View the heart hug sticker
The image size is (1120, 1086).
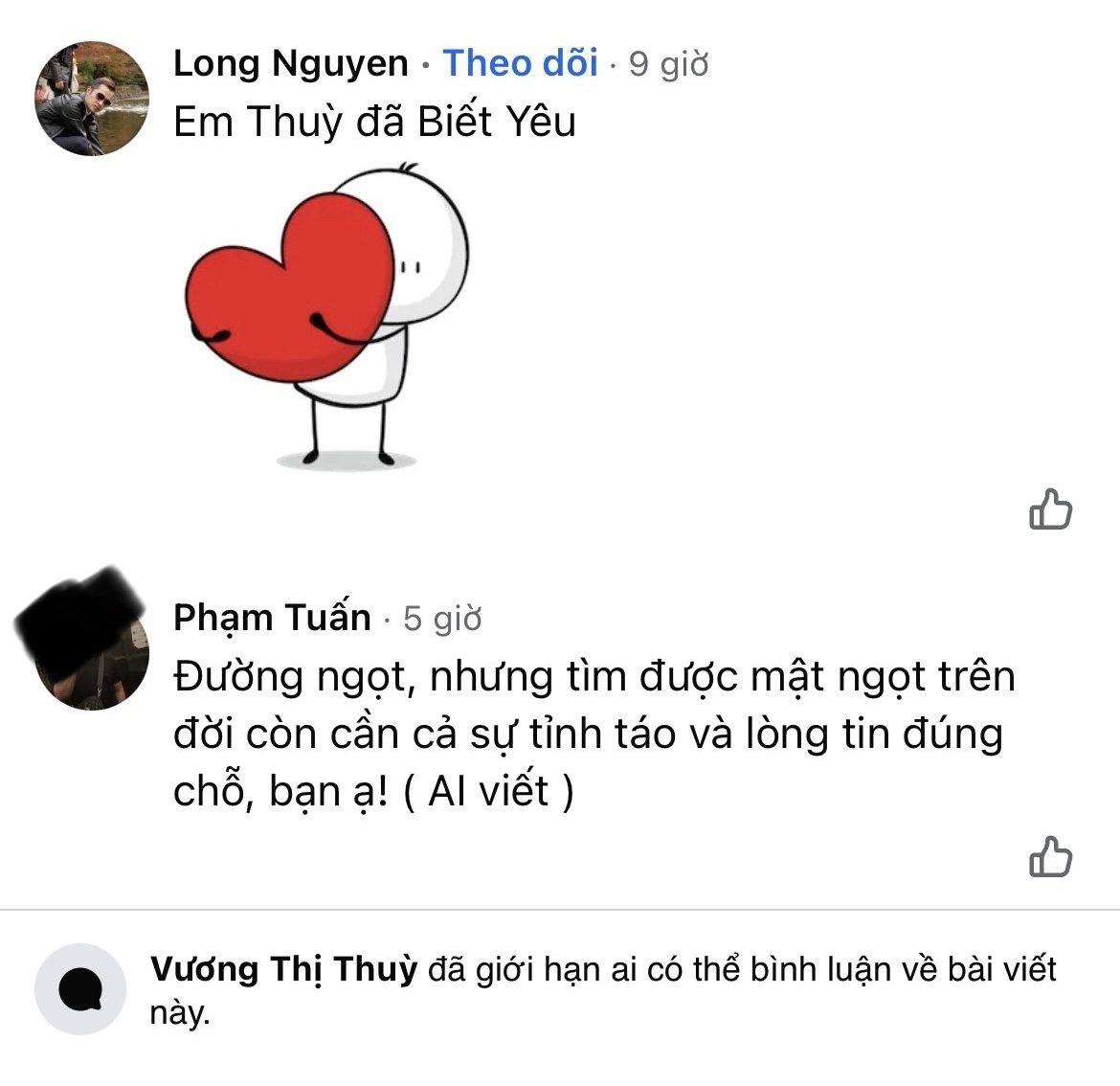[325, 316]
